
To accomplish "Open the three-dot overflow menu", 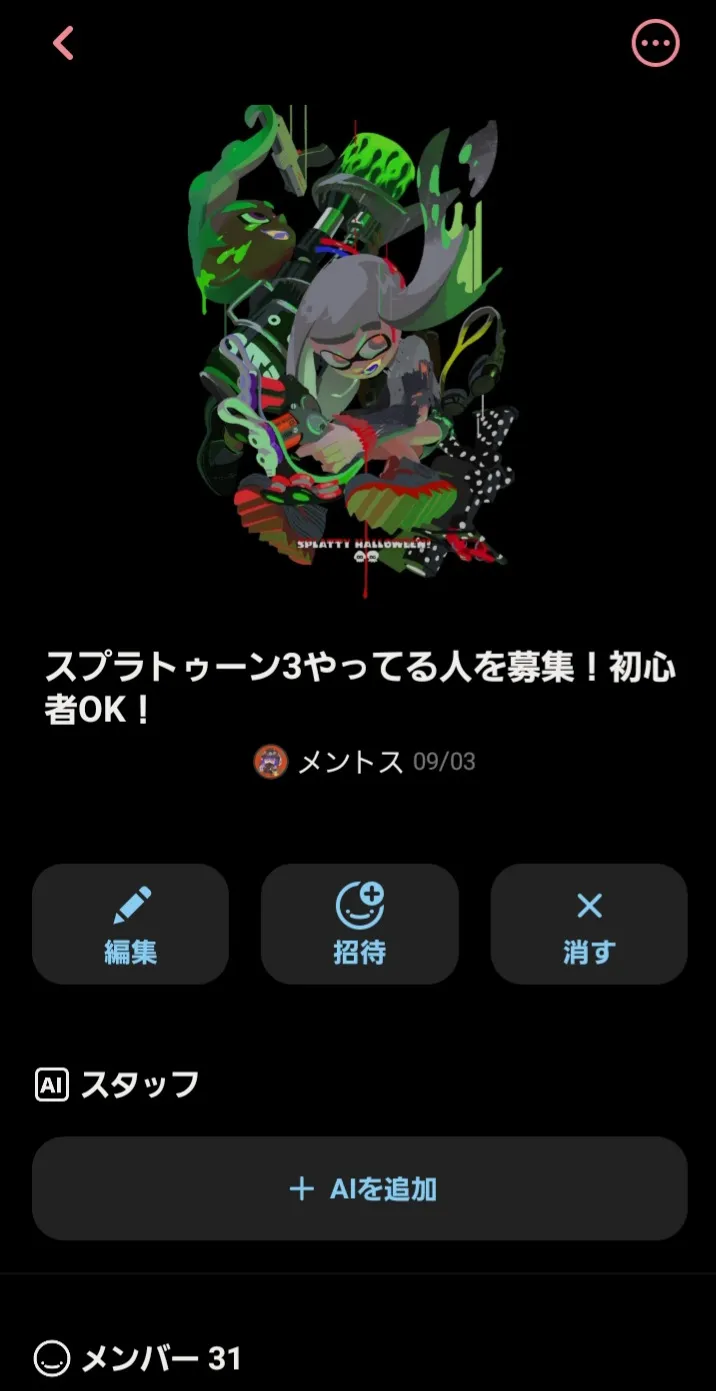I will pyautogui.click(x=655, y=43).
